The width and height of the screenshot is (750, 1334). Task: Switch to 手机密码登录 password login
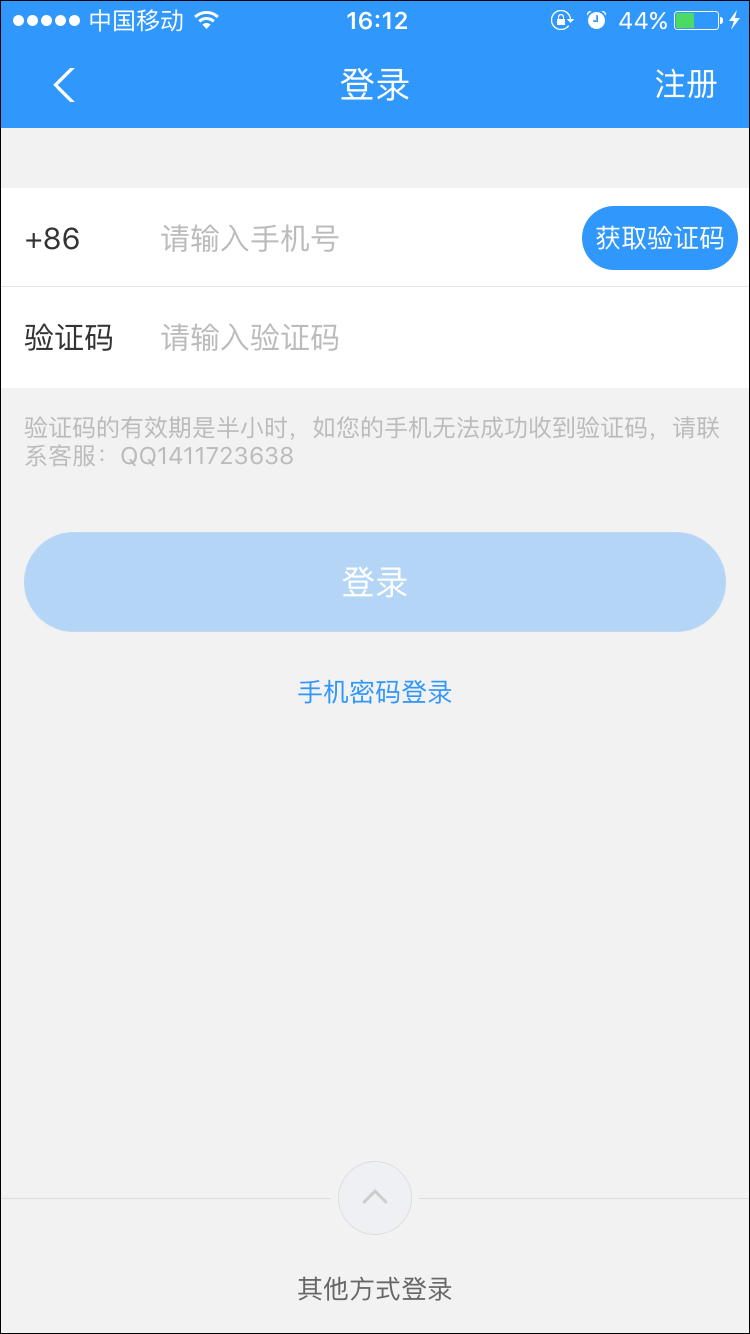[x=375, y=692]
